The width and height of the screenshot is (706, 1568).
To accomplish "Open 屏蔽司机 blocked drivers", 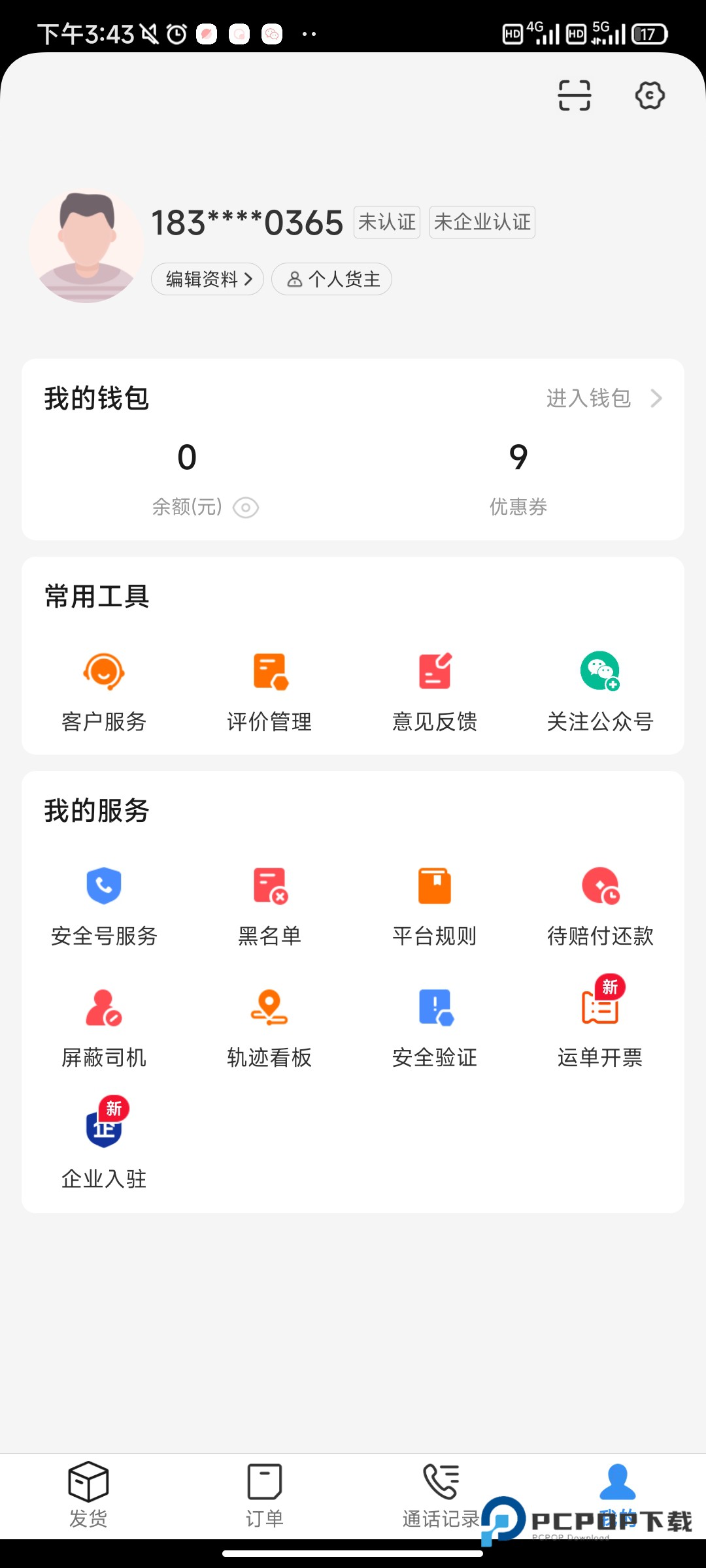I will click(104, 1026).
